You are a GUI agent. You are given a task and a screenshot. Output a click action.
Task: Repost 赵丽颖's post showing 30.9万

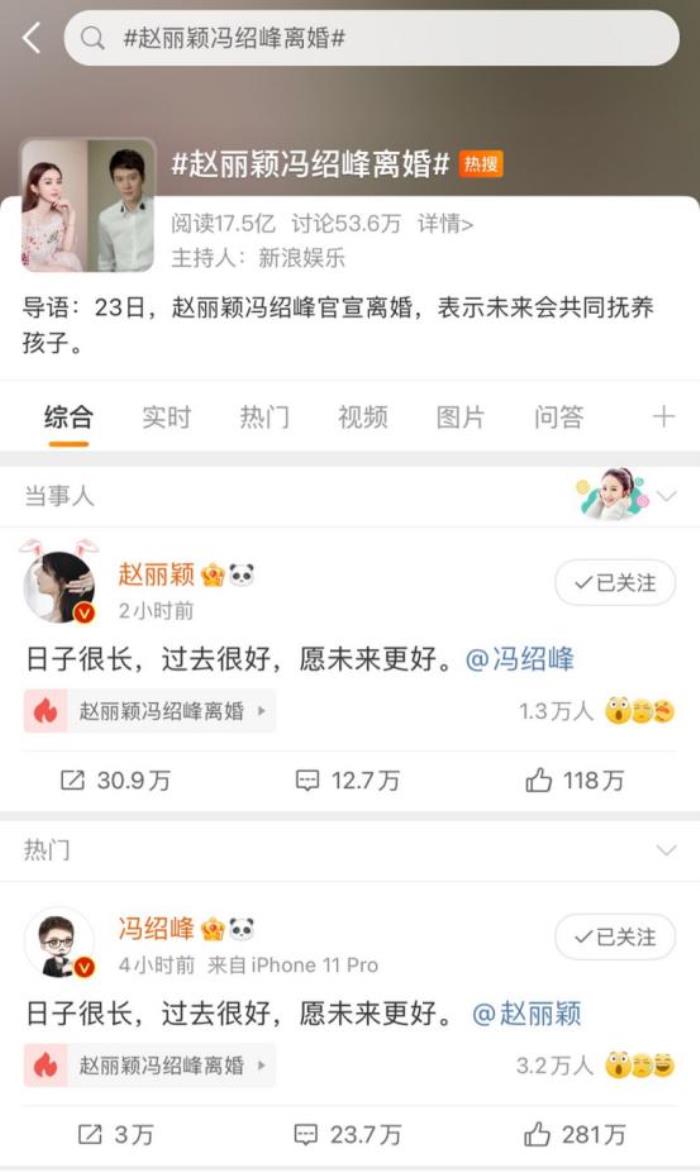115,781
